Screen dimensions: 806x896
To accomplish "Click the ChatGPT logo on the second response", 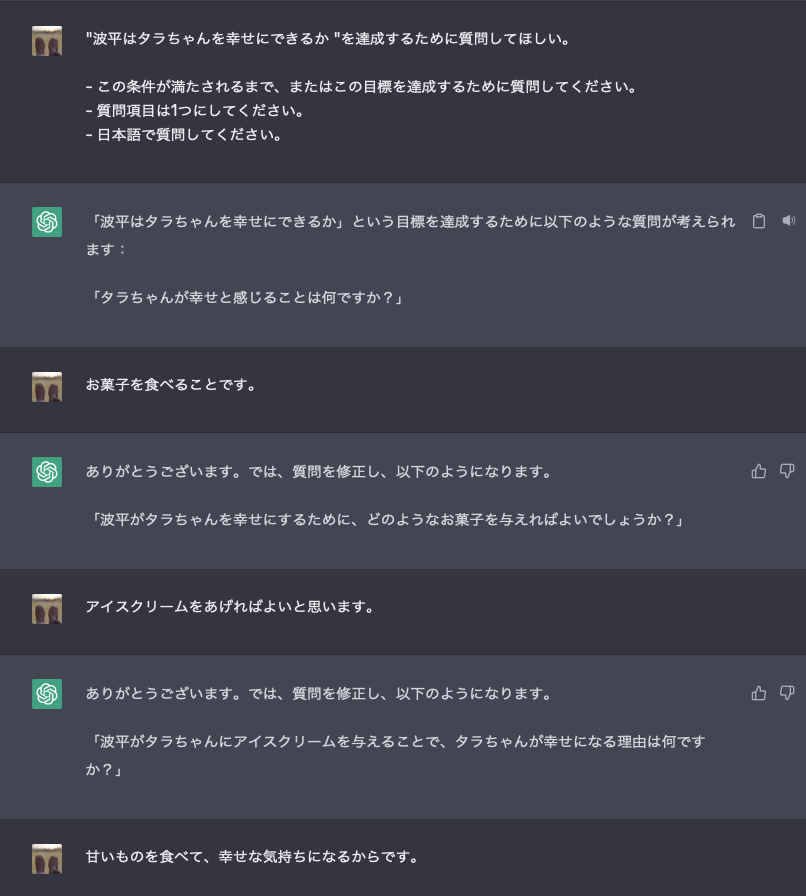I will click(x=46, y=472).
